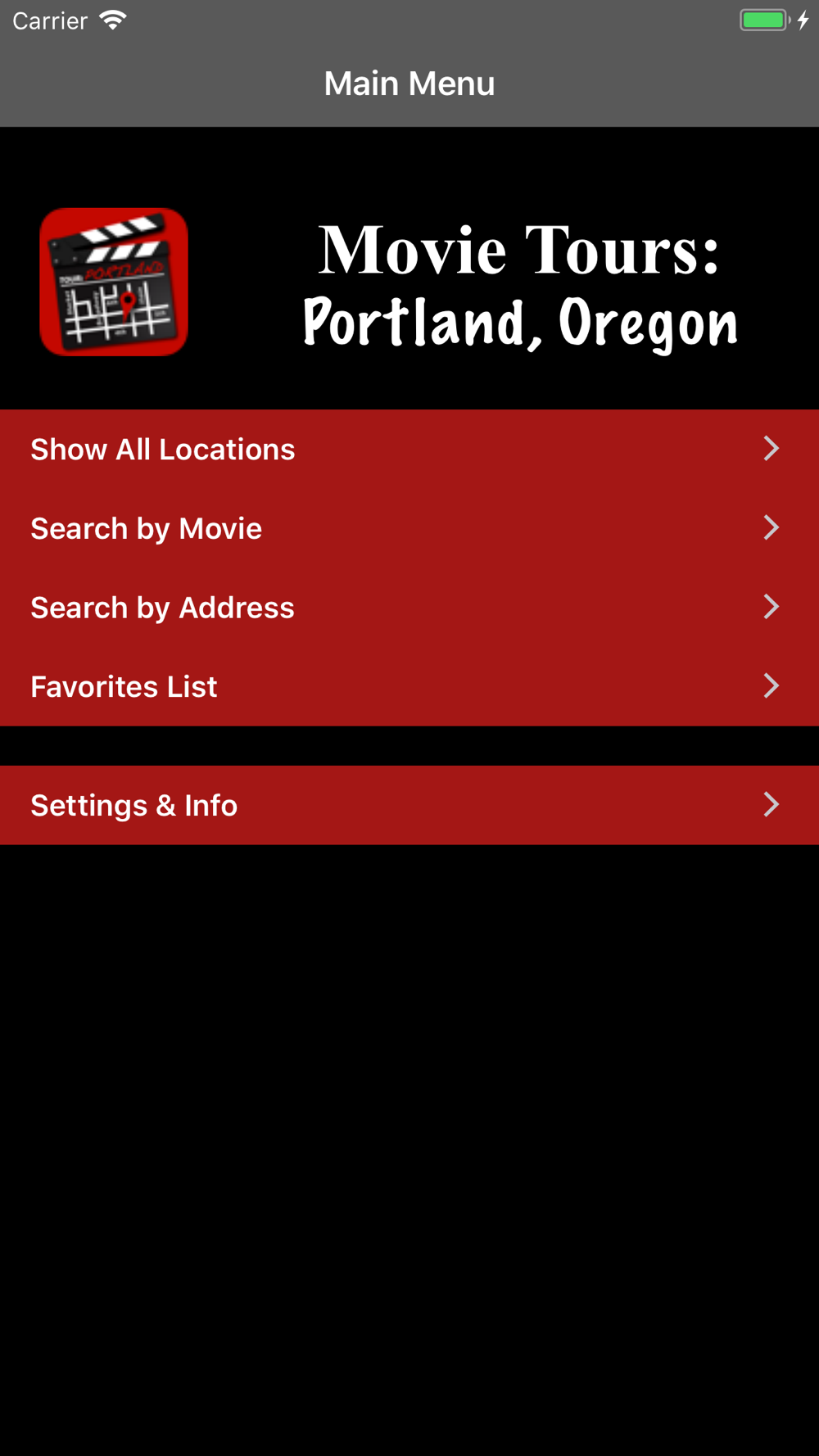The image size is (819, 1456).
Task: Open Settings & Info
Action: tap(409, 805)
